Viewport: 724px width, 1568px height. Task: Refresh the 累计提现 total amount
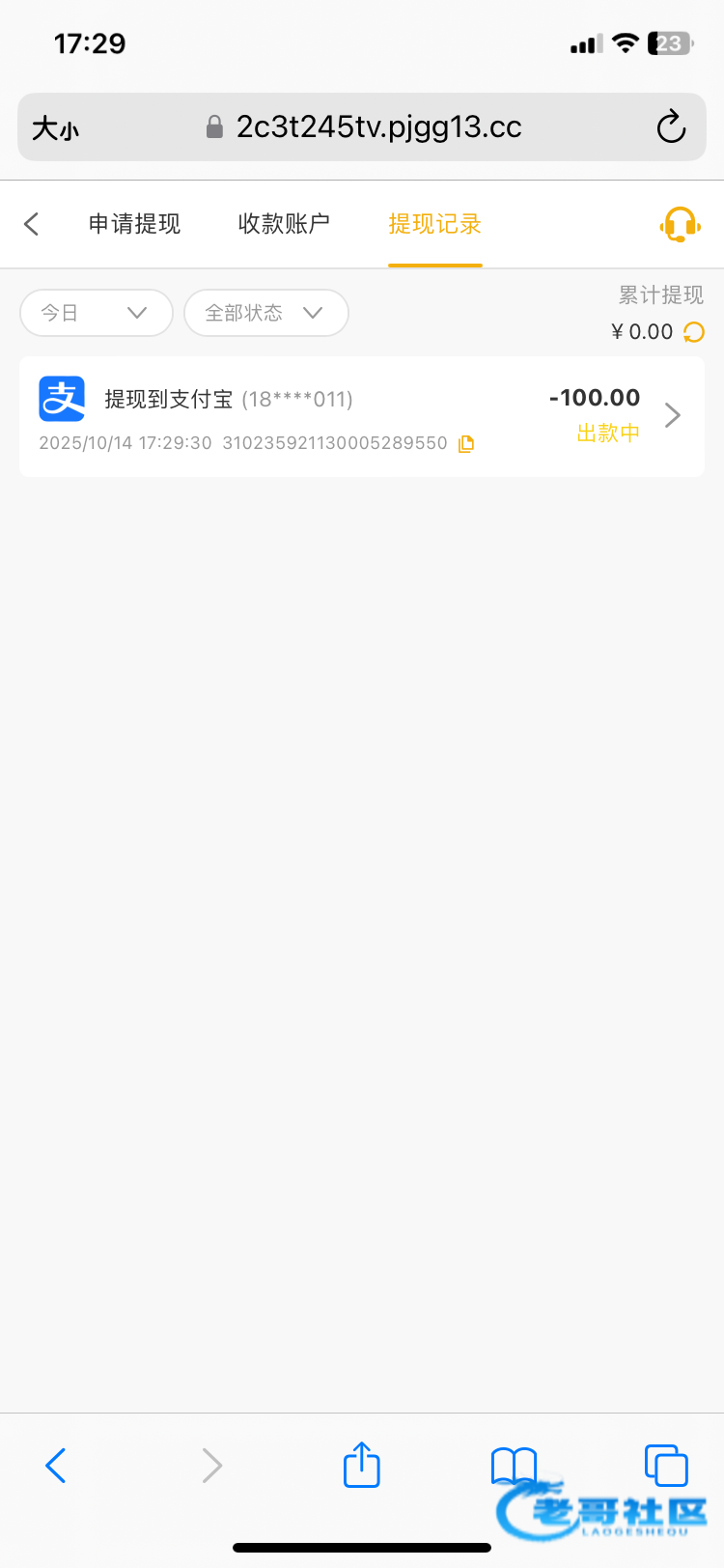tap(694, 332)
